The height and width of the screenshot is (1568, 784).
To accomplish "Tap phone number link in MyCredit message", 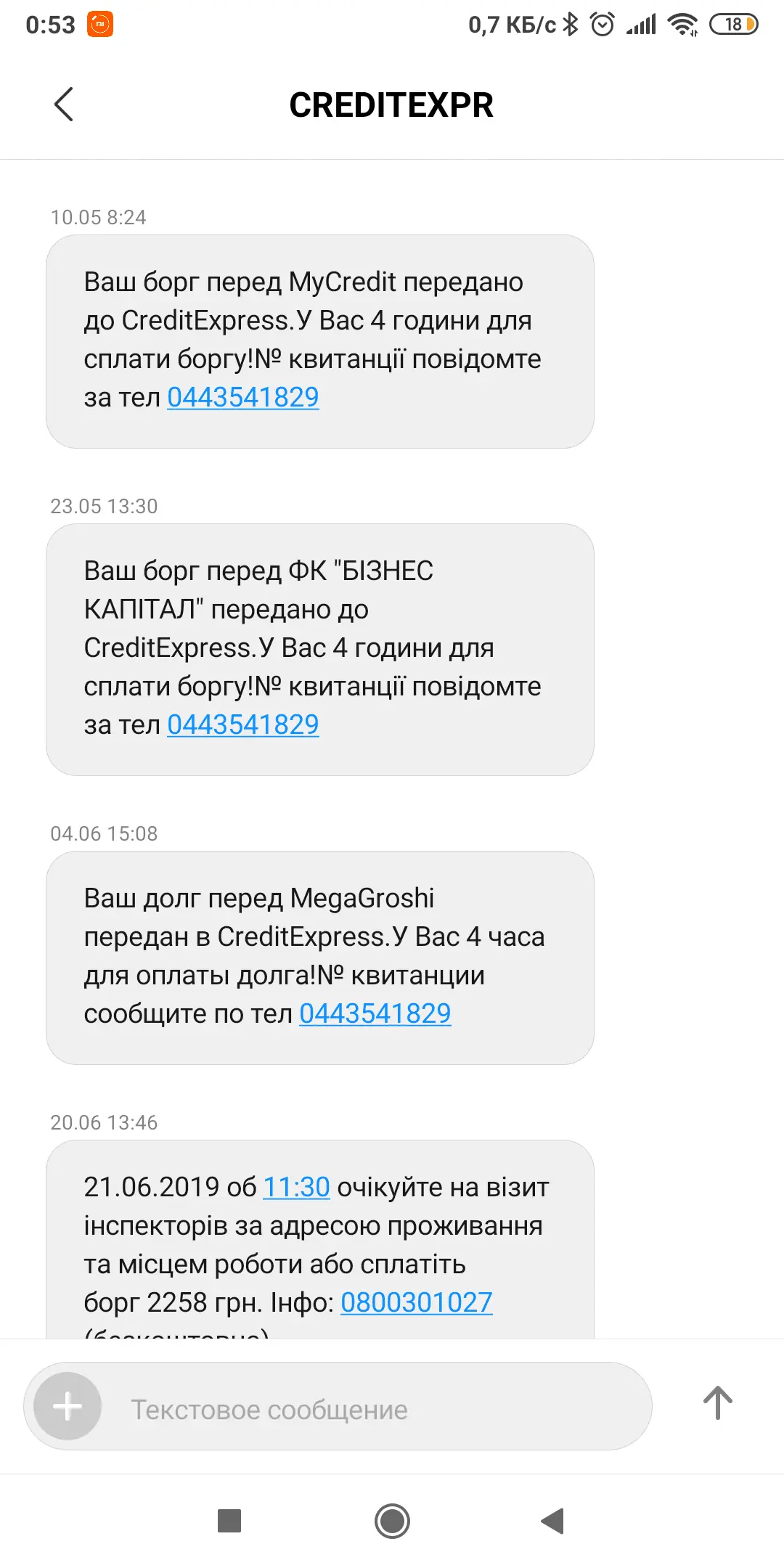I will [x=243, y=397].
